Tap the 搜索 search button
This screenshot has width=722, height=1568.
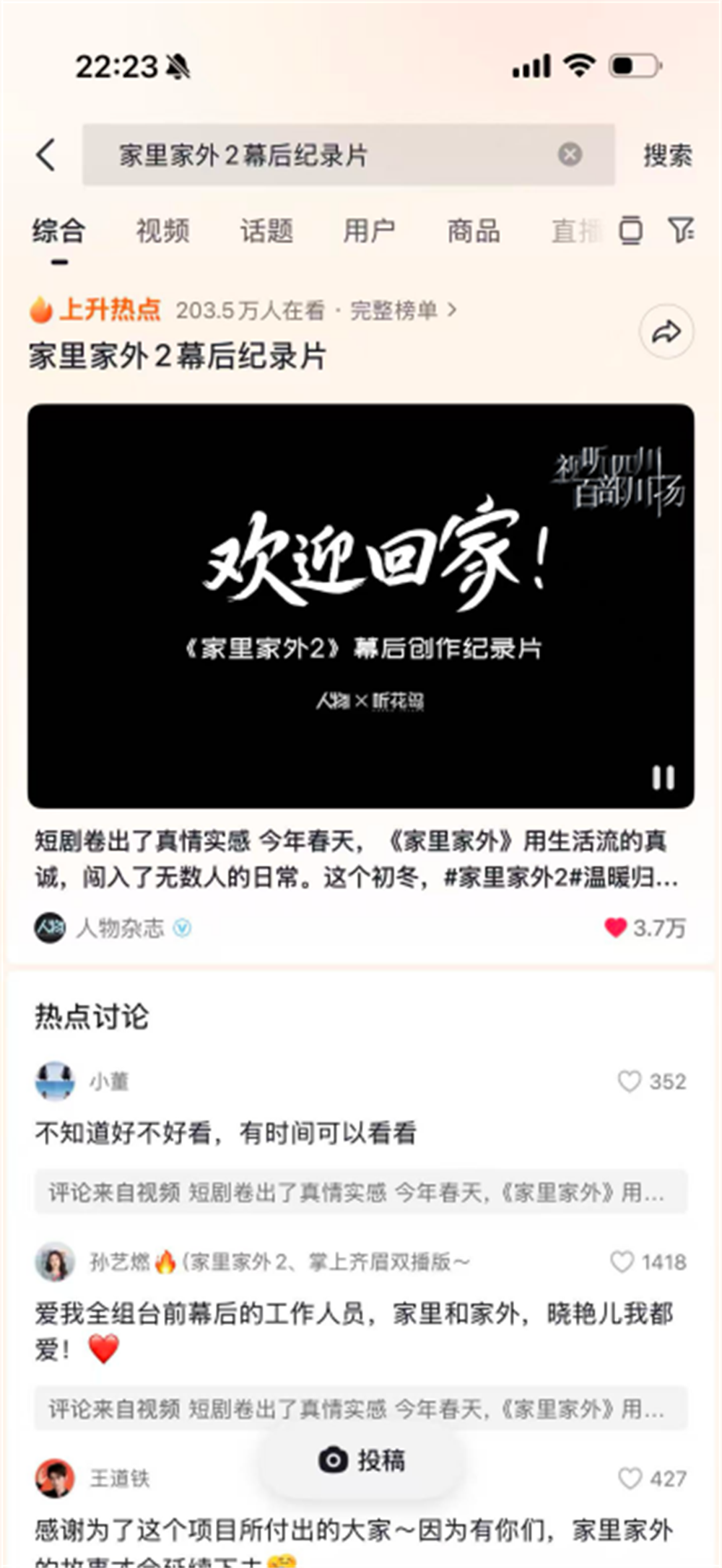[x=667, y=155]
